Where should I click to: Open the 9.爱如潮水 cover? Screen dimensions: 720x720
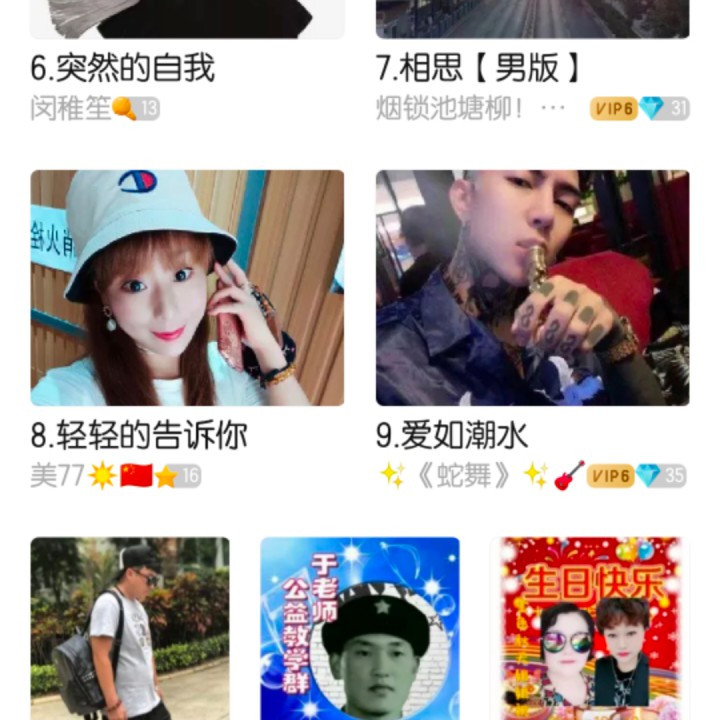coord(532,288)
